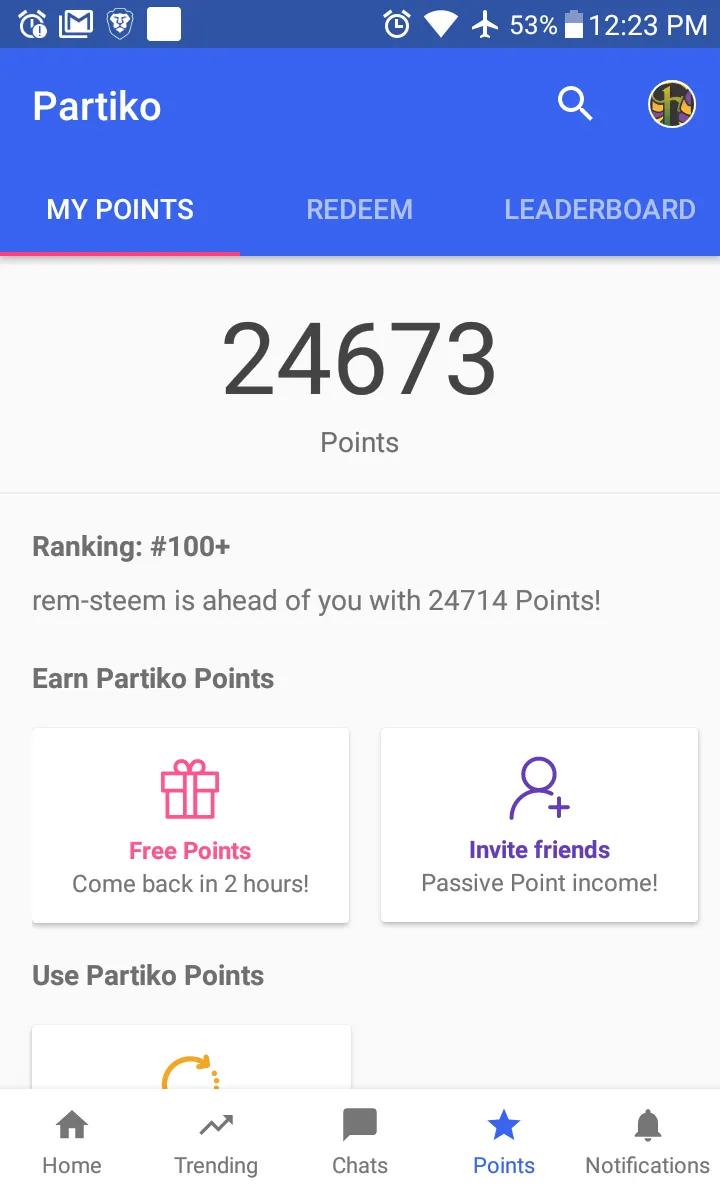Viewport: 720px width, 1193px height.
Task: Open the search icon in Partiko header
Action: pos(575,103)
